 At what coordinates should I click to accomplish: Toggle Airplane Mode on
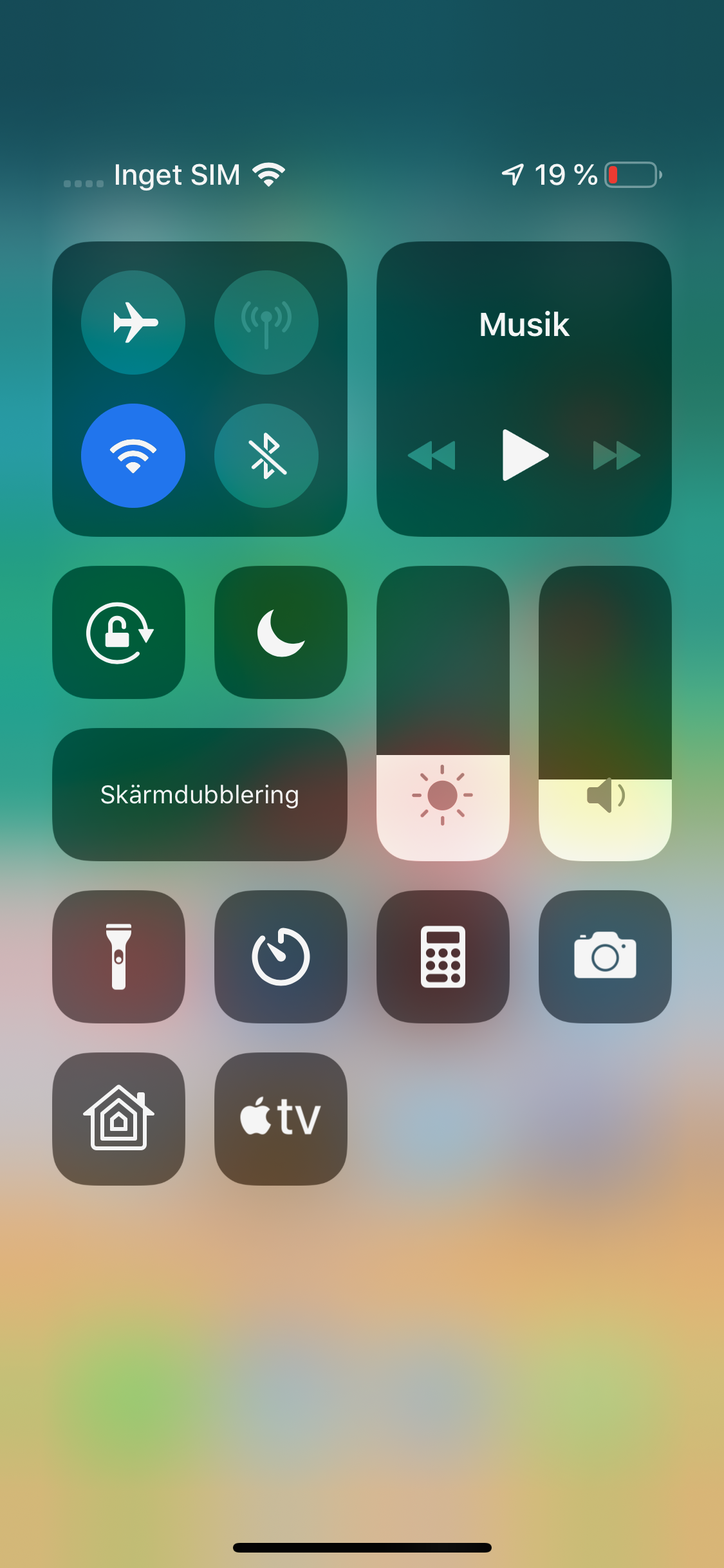[133, 322]
